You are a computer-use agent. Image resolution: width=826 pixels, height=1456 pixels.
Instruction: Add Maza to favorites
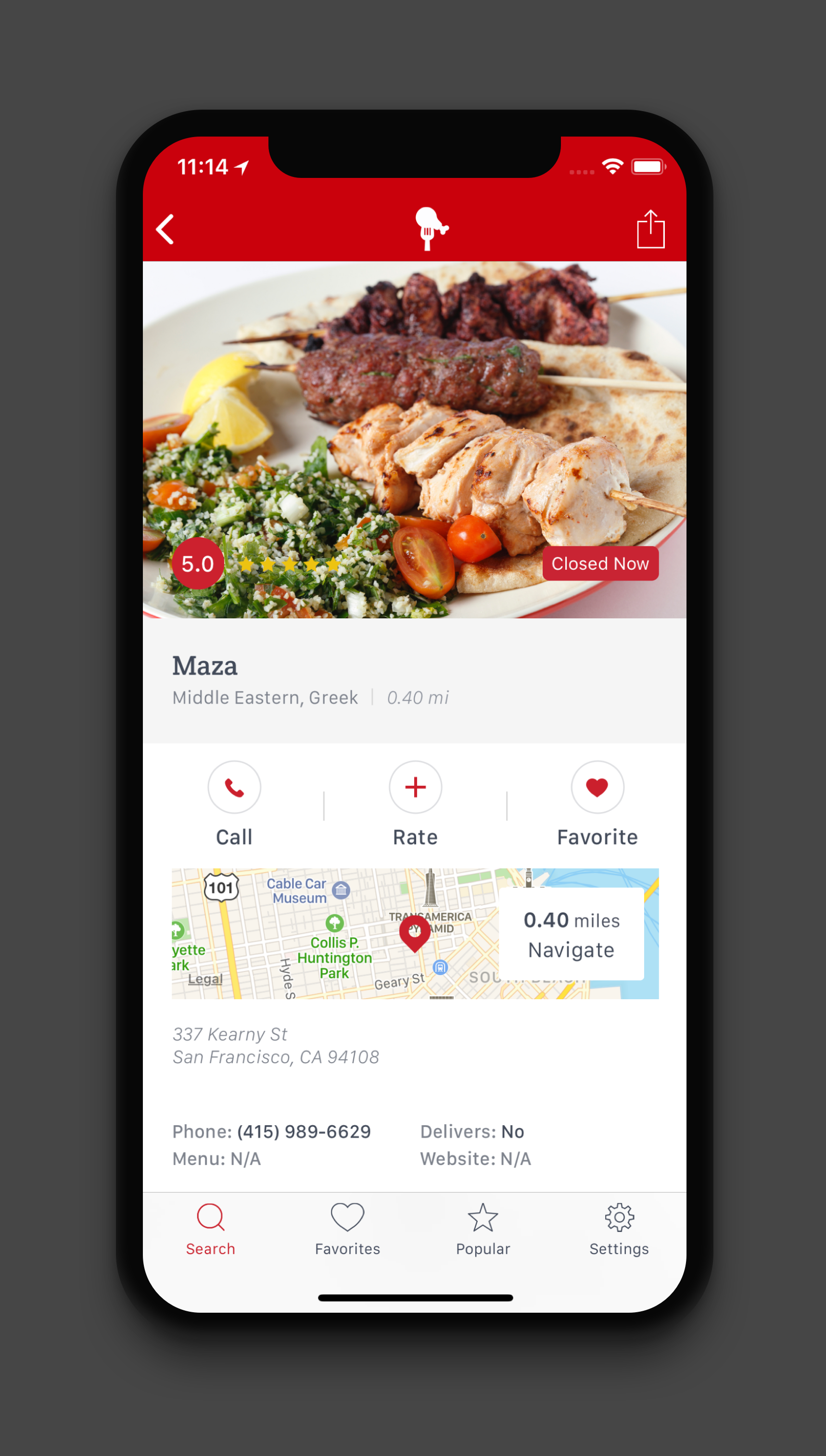[x=597, y=788]
